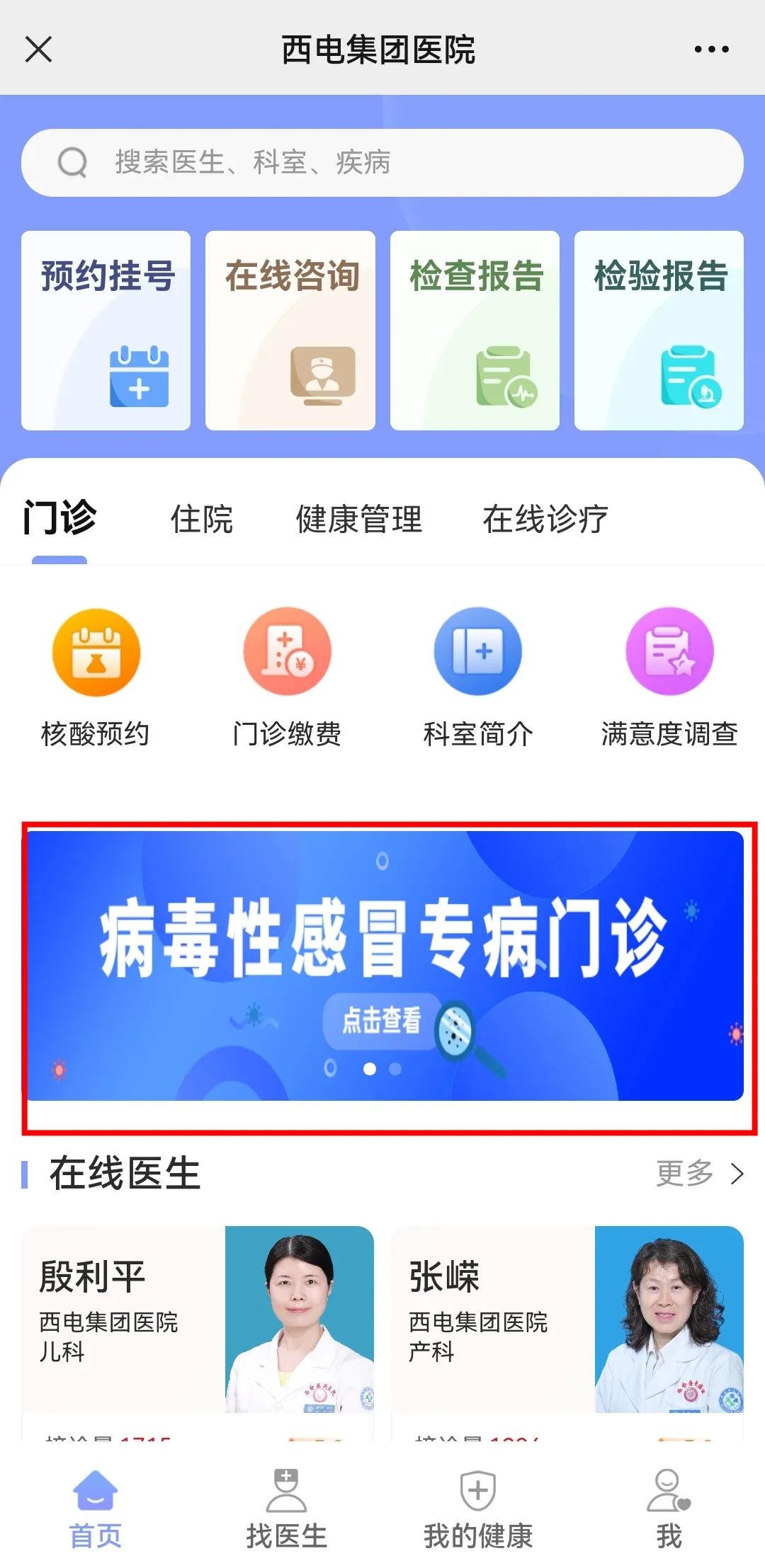The image size is (765, 1568).
Task: Switch to the 健康管理 tab
Action: 358,519
